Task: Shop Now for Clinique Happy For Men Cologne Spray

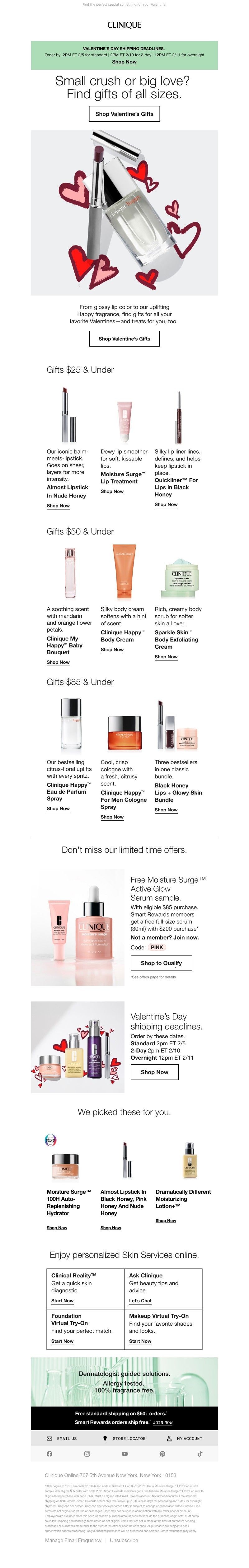Action: pos(112,817)
